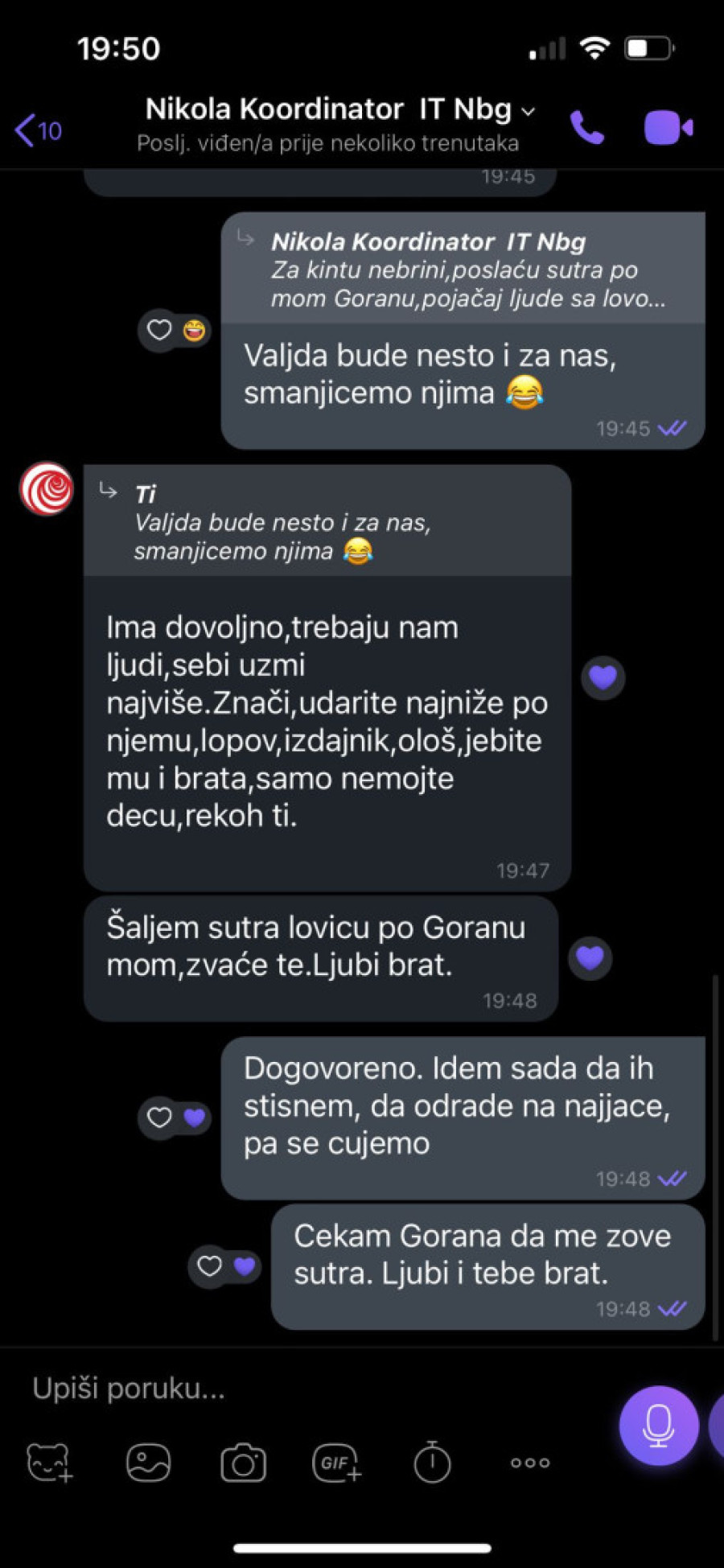Tap the heart reaction bubble beside 'Ima dovoljno' message
Image resolution: width=724 pixels, height=1568 pixels.
pyautogui.click(x=603, y=678)
